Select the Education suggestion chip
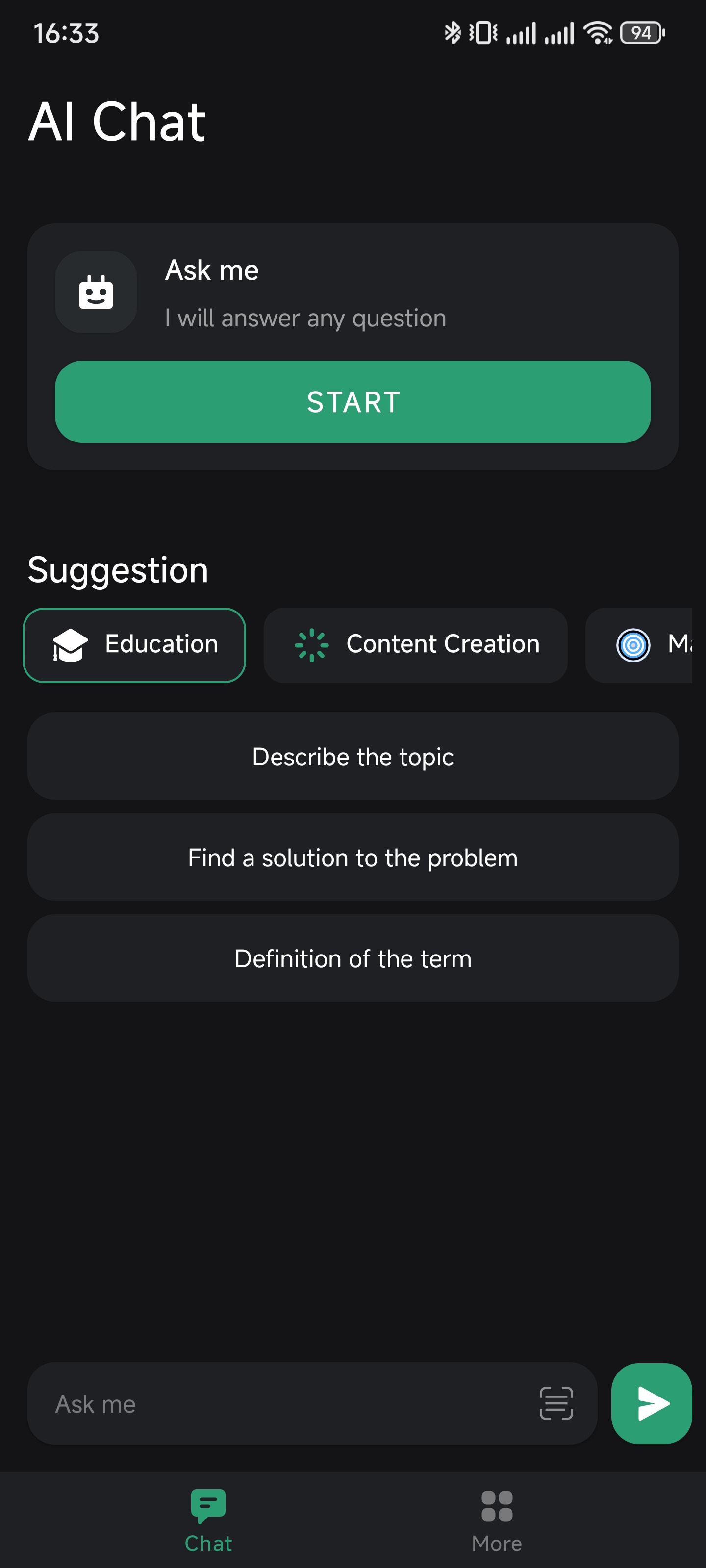The height and width of the screenshot is (1568, 706). tap(134, 645)
